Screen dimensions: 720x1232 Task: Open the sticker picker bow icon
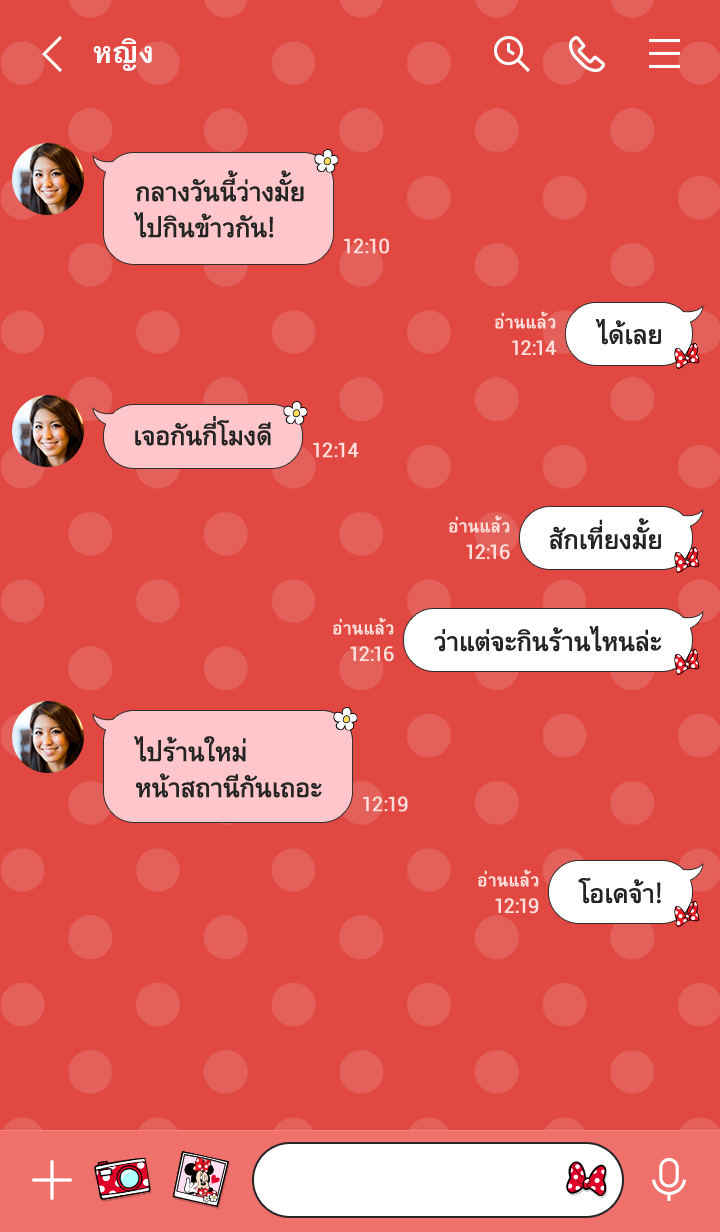pyautogui.click(x=586, y=1179)
